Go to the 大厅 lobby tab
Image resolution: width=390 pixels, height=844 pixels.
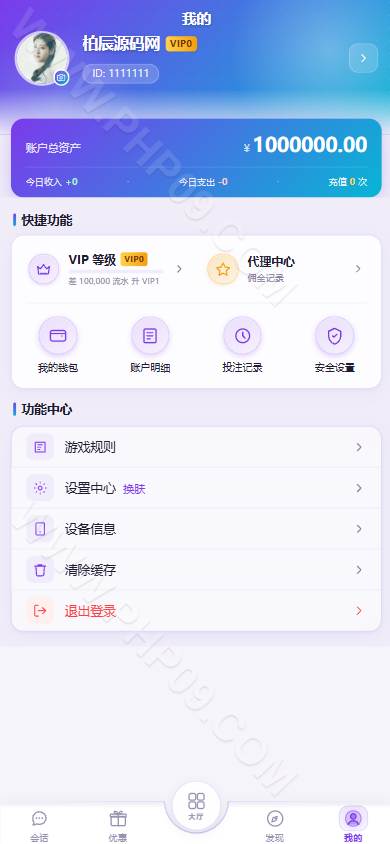(x=196, y=807)
